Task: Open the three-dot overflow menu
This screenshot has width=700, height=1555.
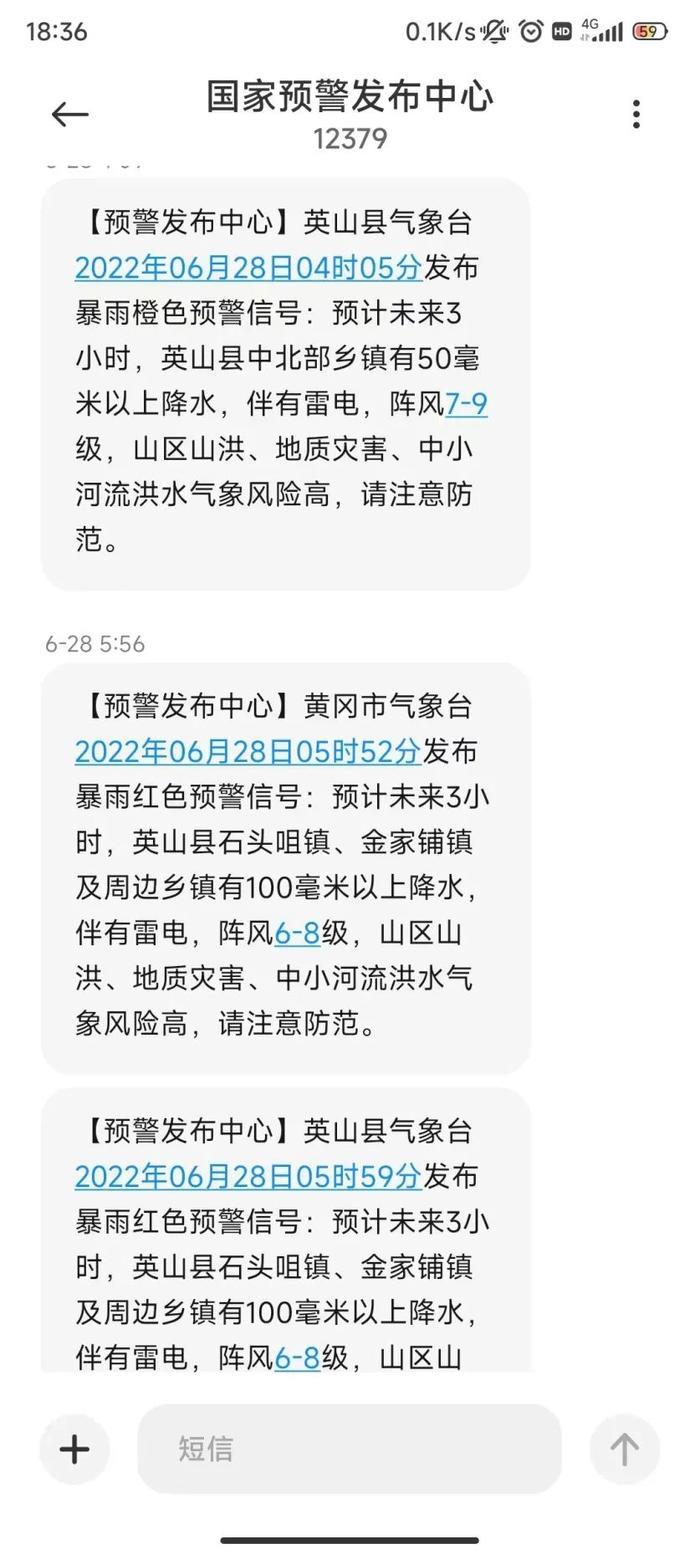Action: 636,114
